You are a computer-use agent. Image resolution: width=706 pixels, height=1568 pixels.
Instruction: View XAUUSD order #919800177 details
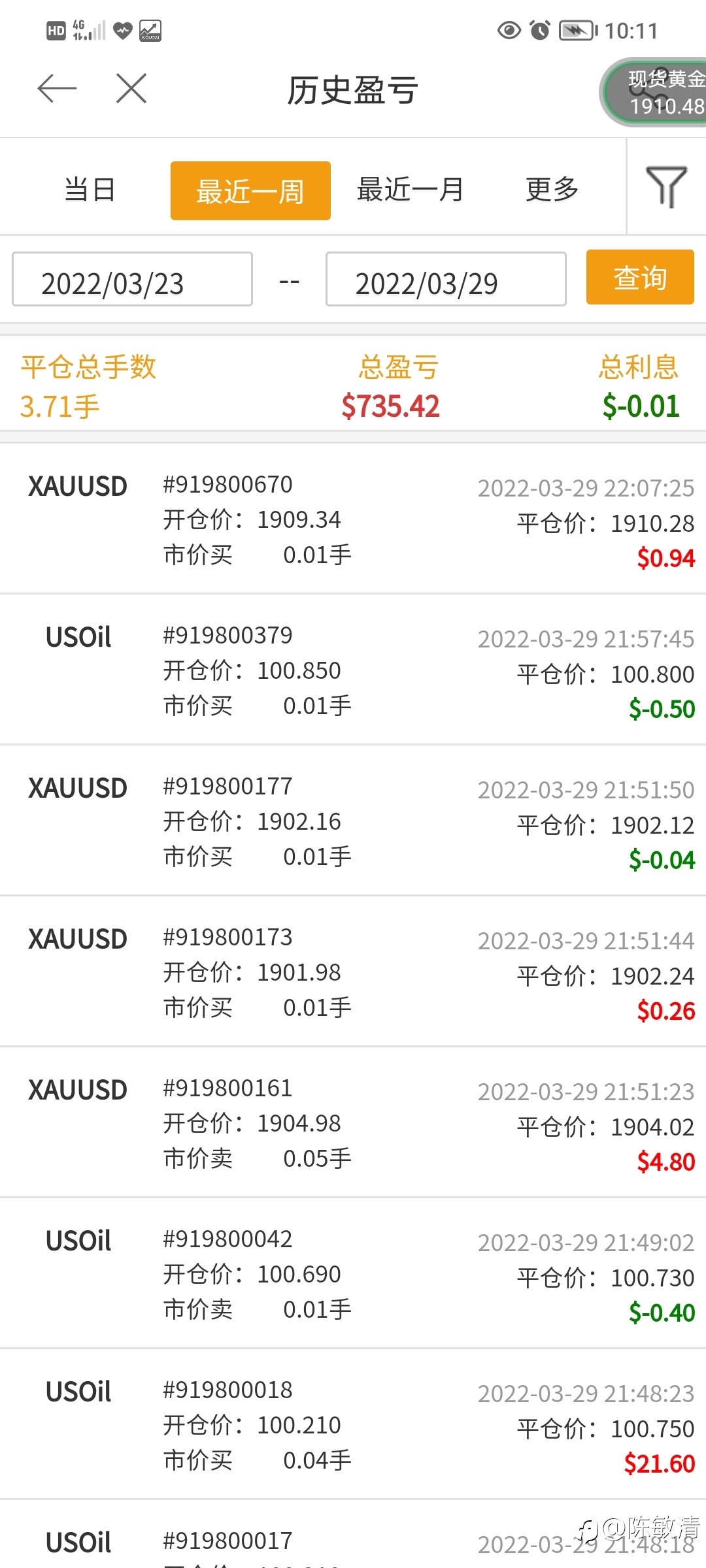pos(353,821)
